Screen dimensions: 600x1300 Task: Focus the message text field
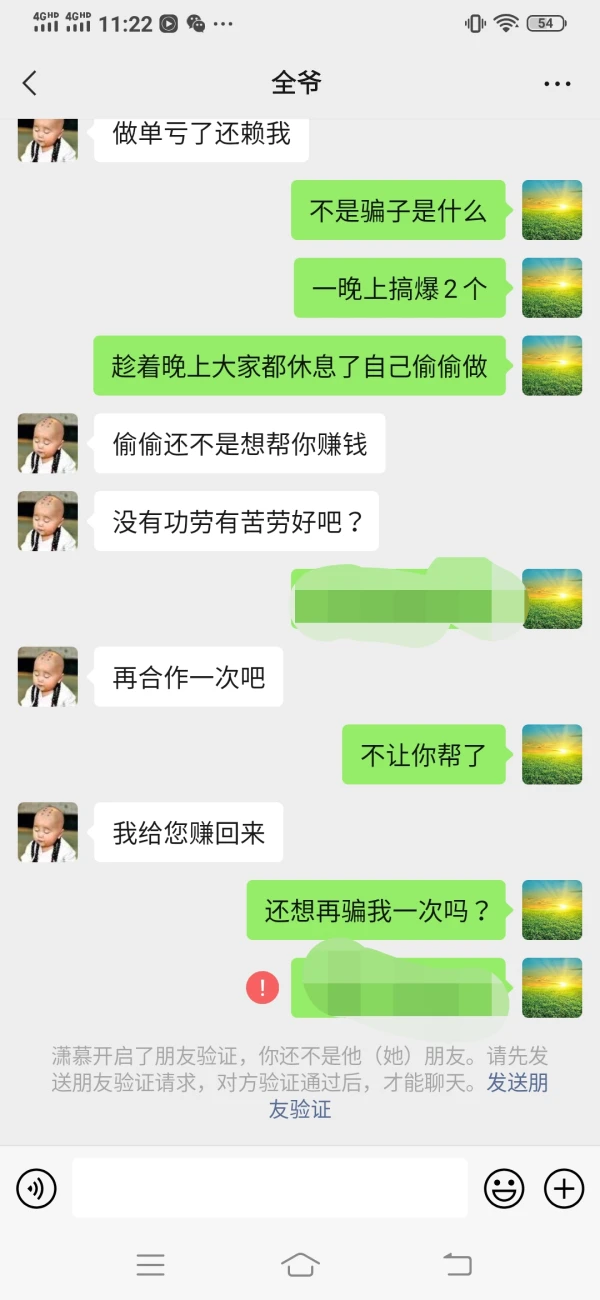pos(270,1188)
